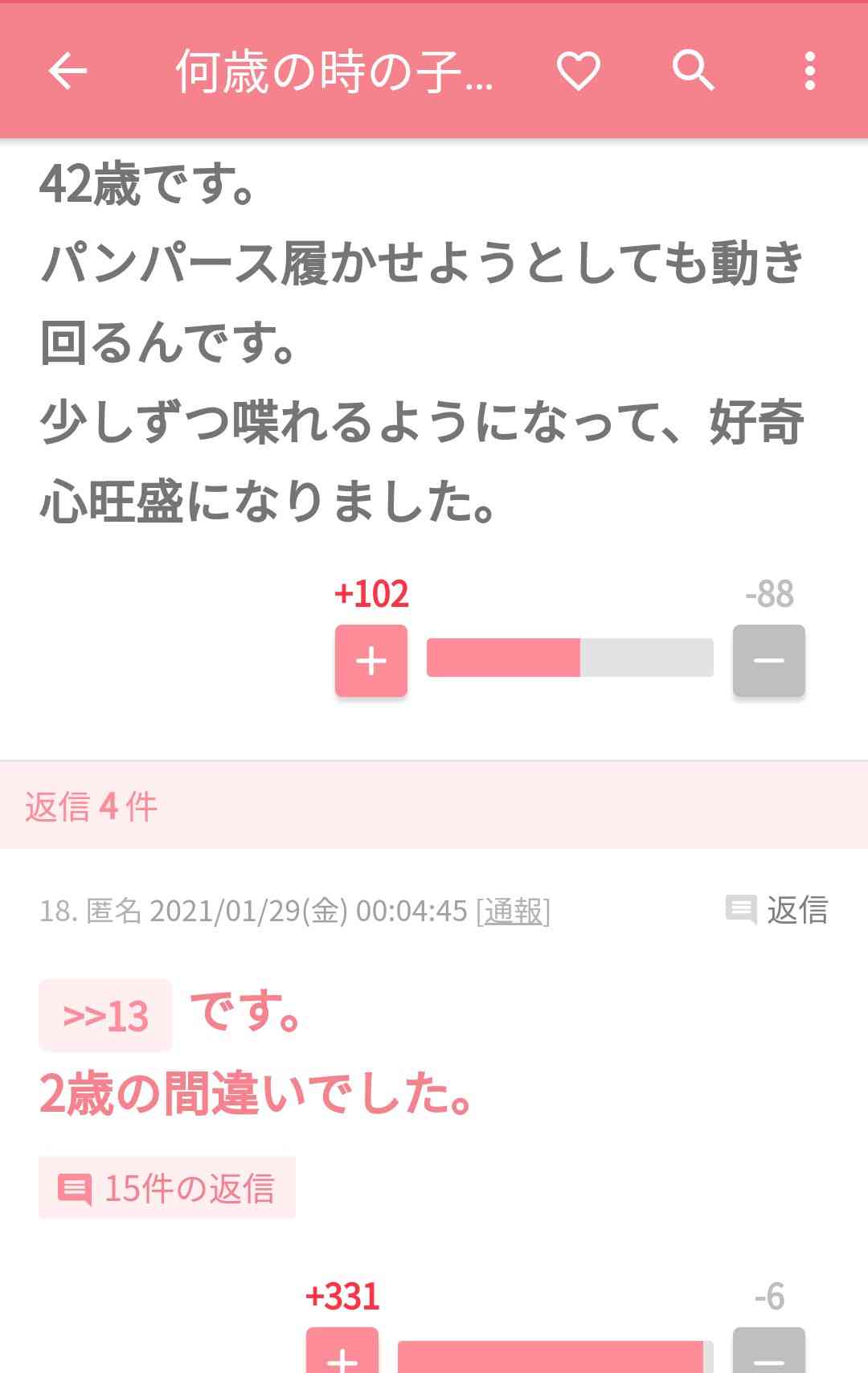
Task: Tap the heart icon to favorite this topic
Action: click(577, 72)
